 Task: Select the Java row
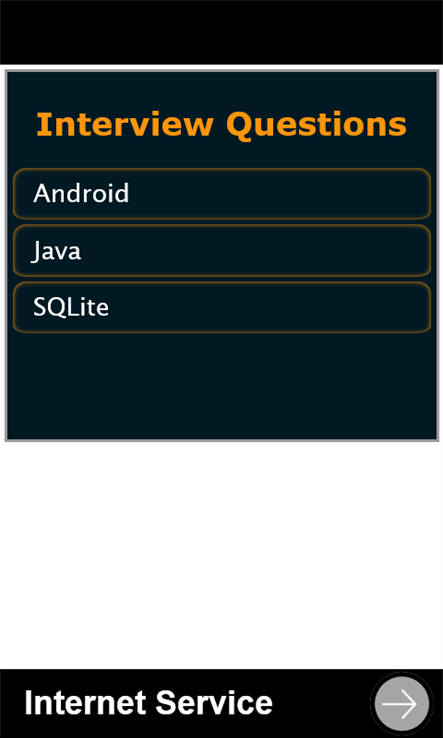tap(222, 250)
